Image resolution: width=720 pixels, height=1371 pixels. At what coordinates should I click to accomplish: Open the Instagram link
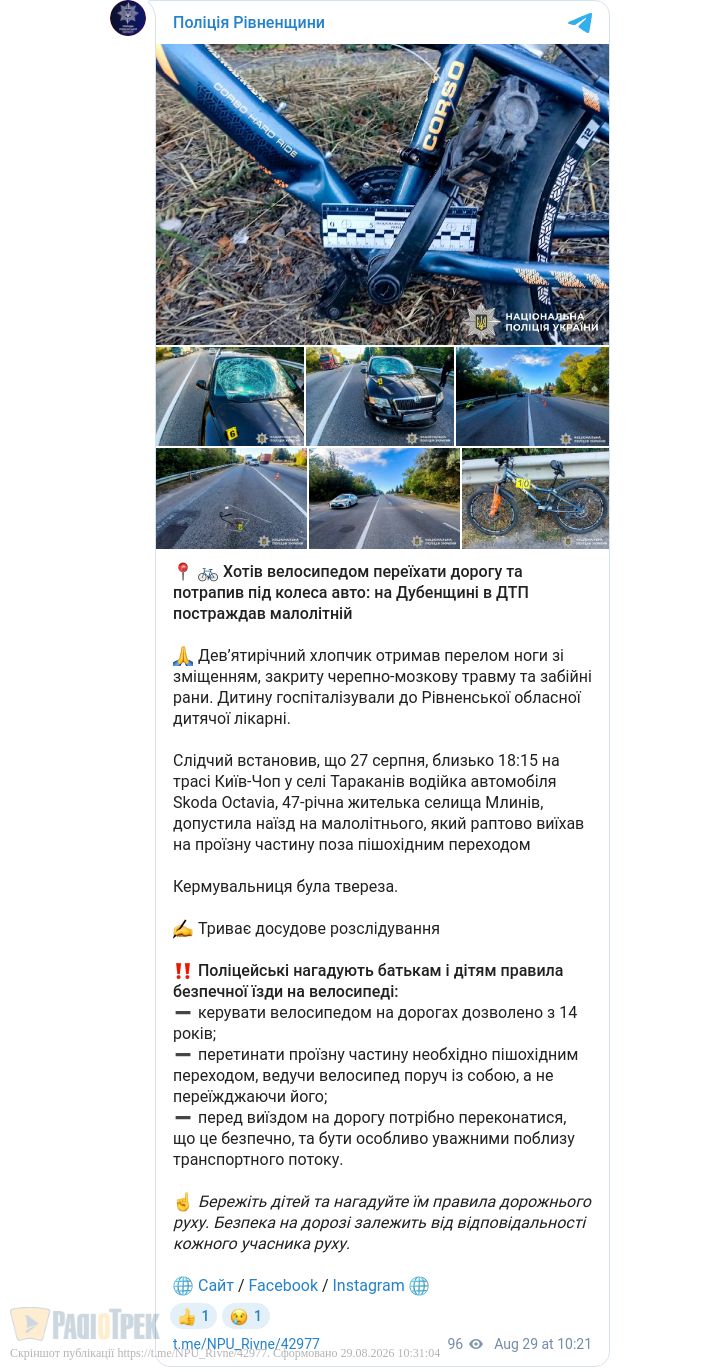368,1285
